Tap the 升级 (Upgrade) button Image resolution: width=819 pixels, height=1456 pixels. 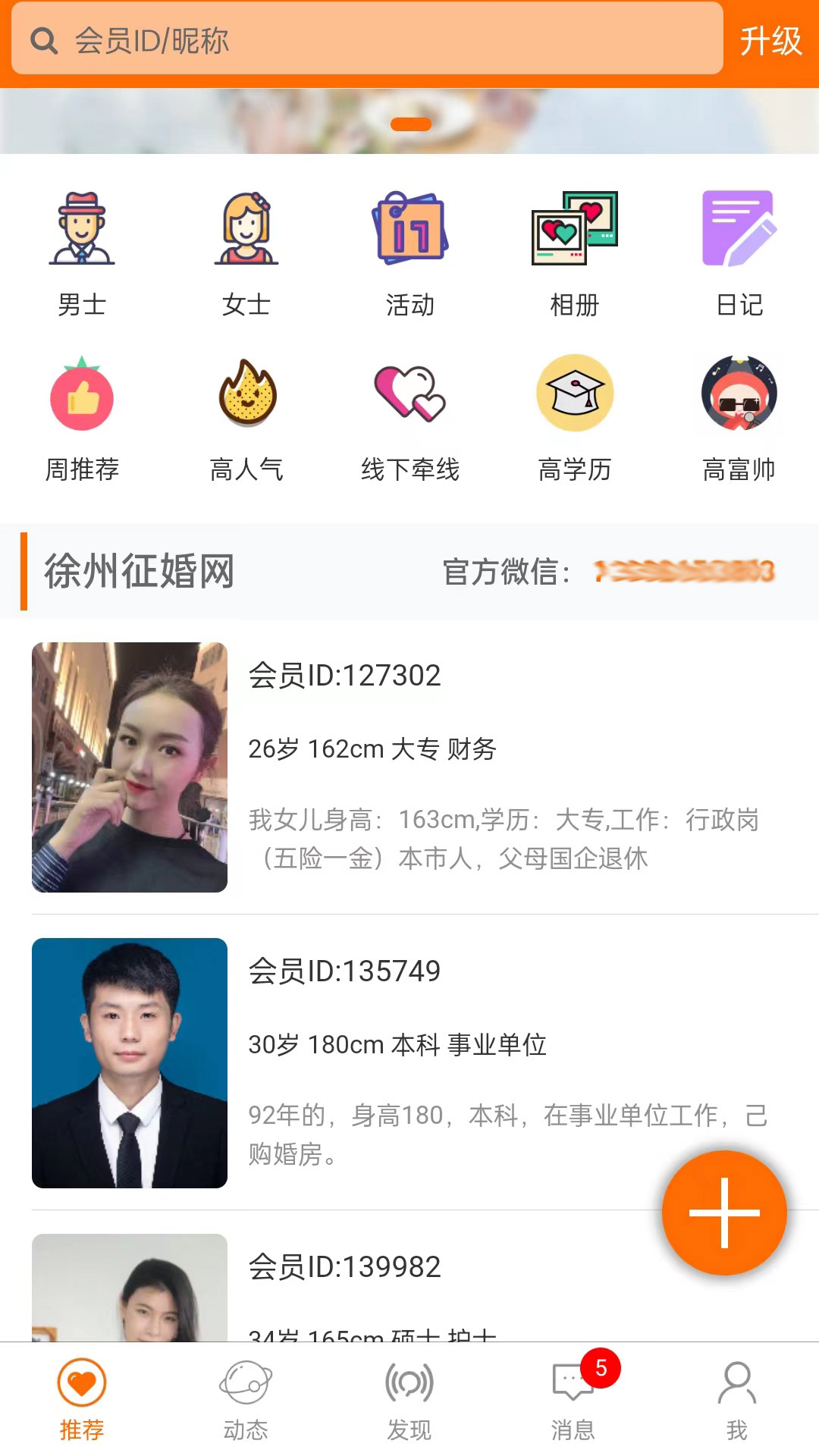click(771, 42)
